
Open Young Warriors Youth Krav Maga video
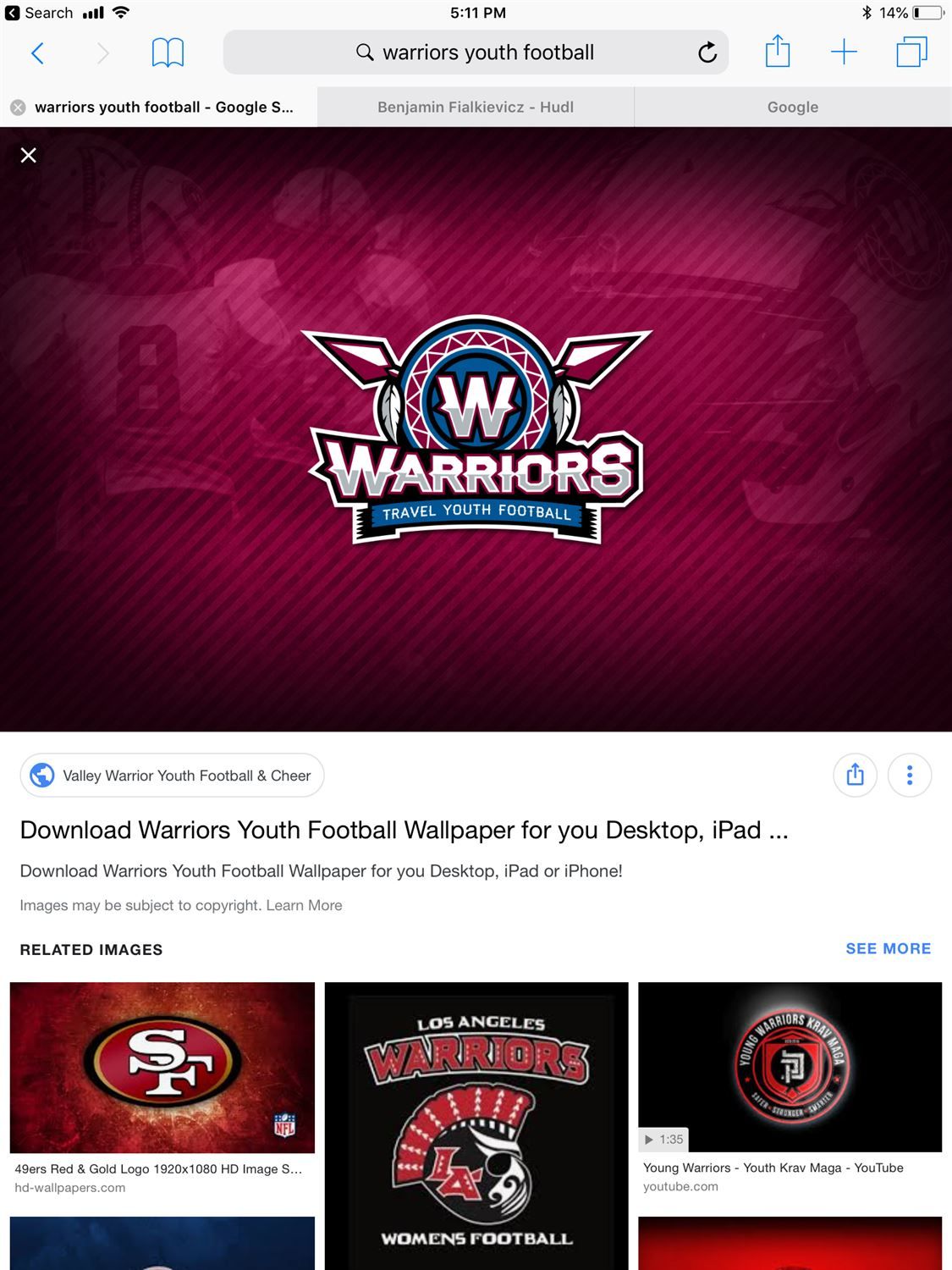click(790, 1067)
